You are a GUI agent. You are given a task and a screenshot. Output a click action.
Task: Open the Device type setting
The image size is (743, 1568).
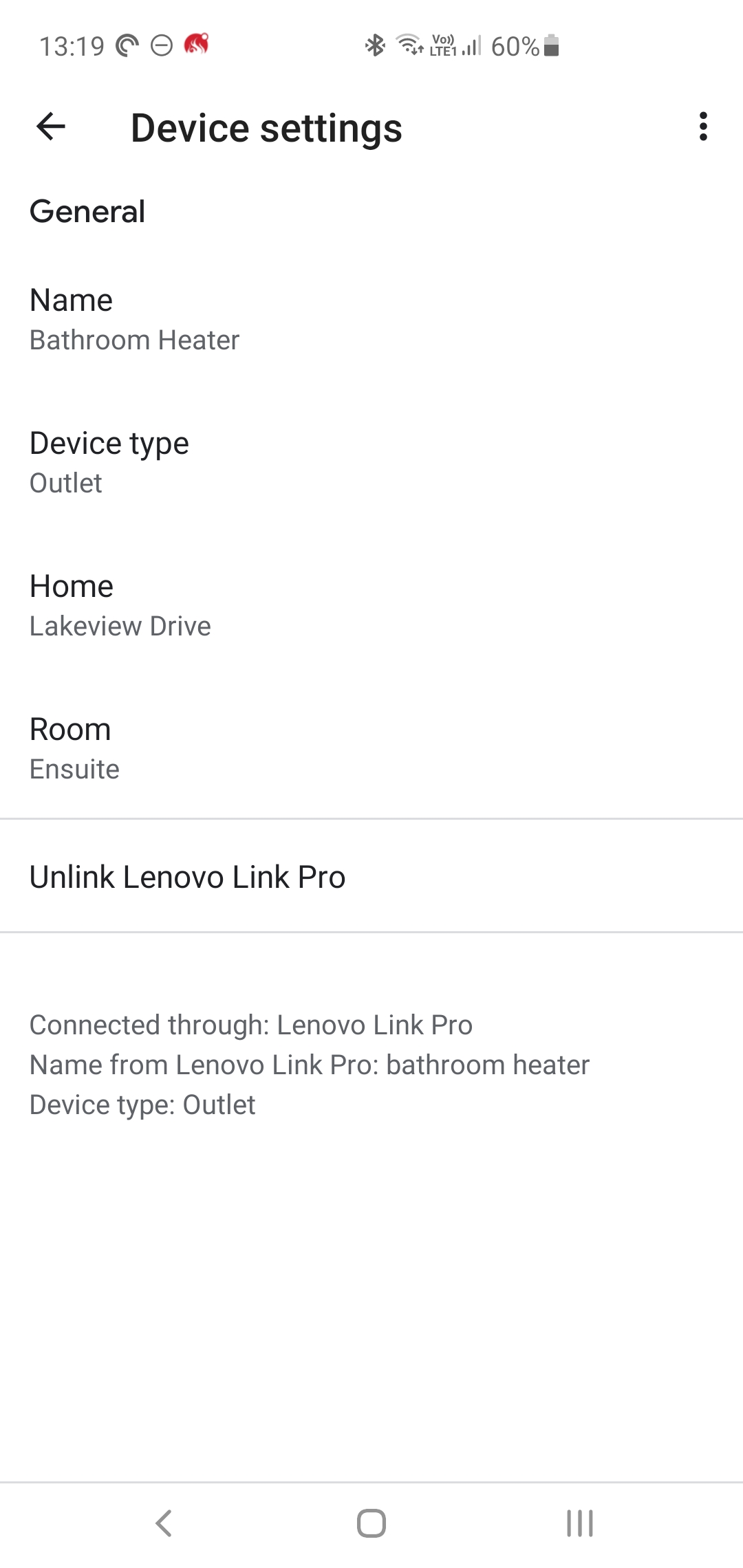coord(371,463)
